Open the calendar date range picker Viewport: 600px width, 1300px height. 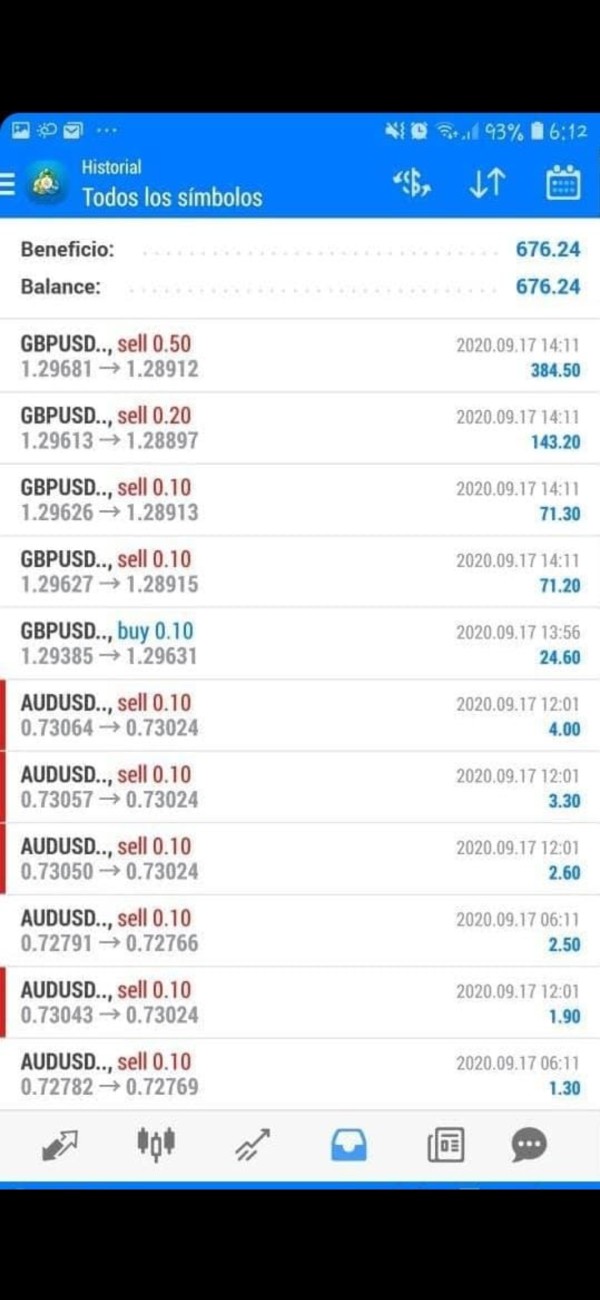pyautogui.click(x=564, y=184)
